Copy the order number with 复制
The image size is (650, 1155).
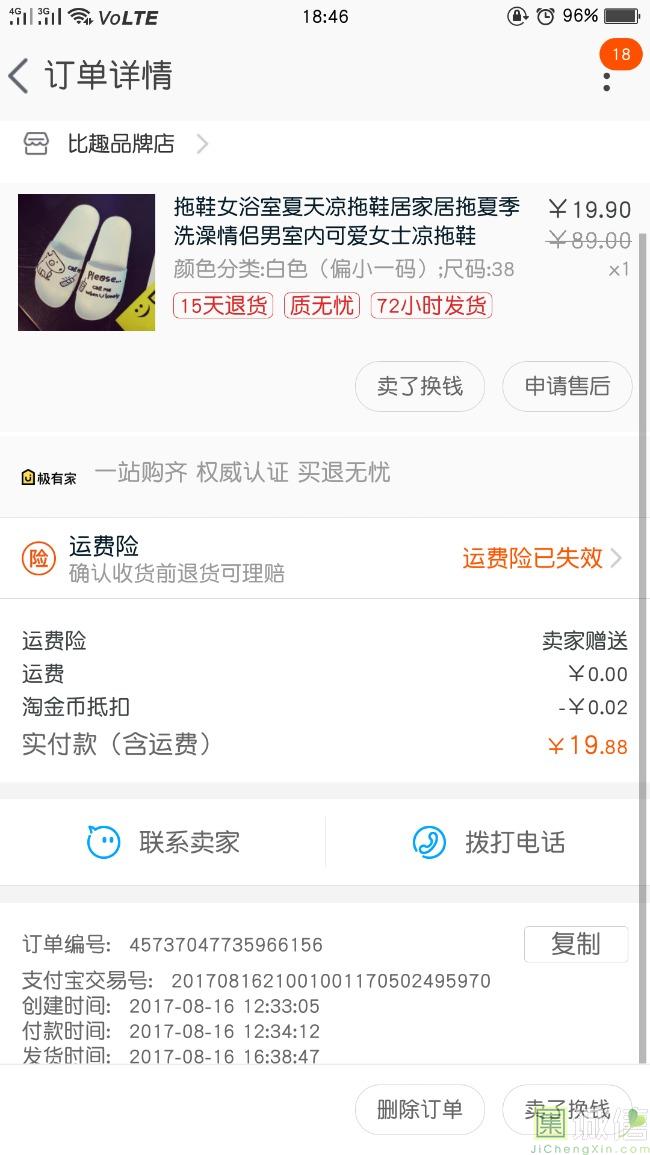click(x=575, y=944)
